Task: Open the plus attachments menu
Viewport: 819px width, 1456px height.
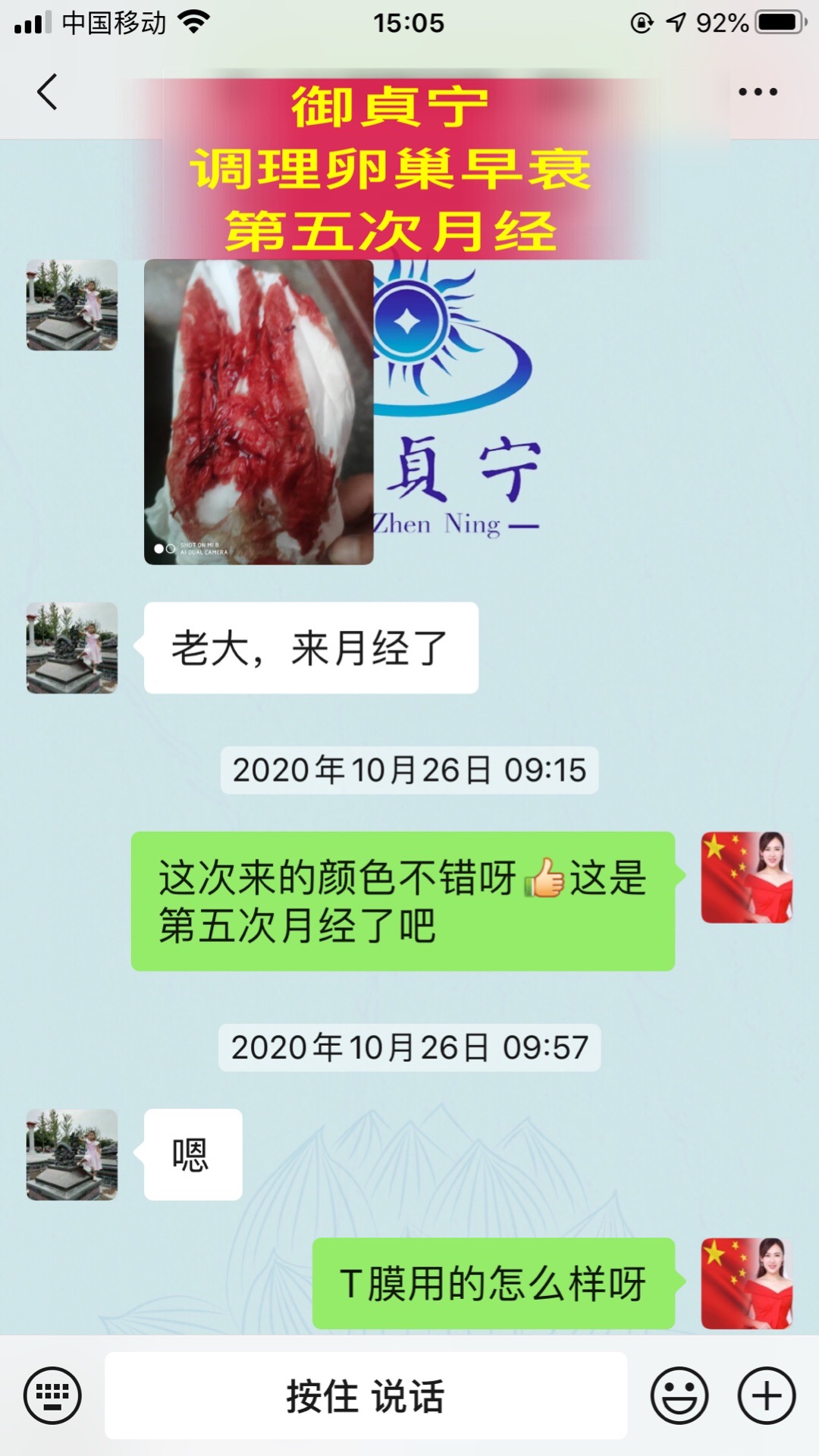Action: coord(767,1395)
